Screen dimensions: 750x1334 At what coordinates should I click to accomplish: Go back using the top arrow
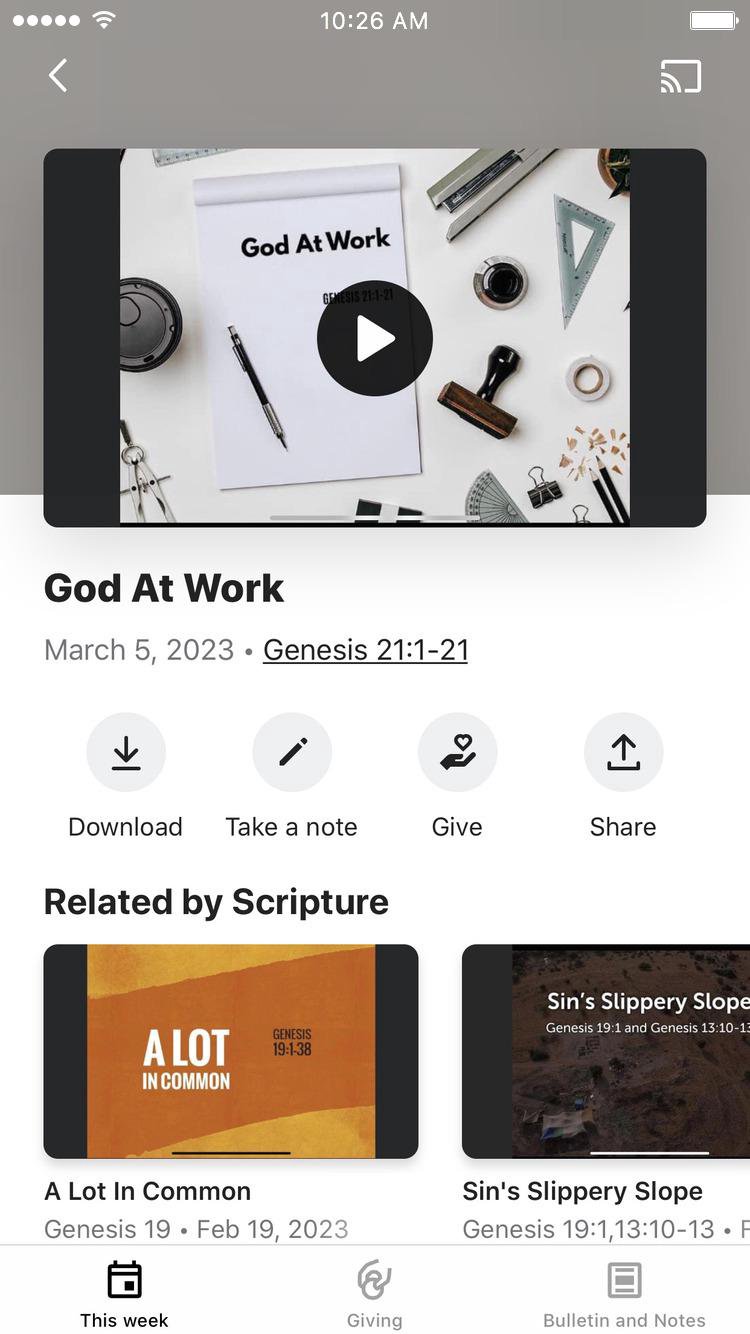(x=58, y=76)
